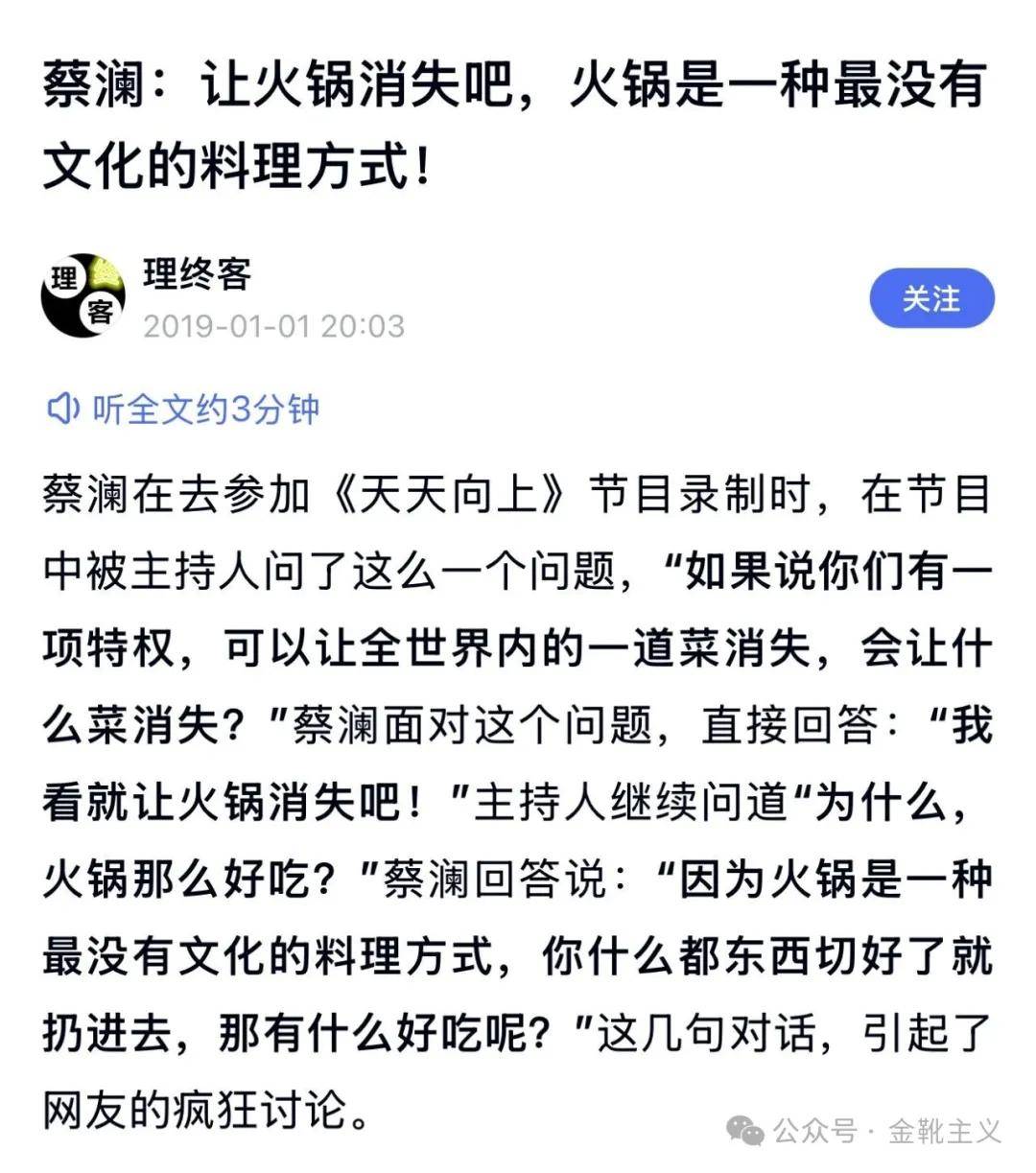The image size is (1036, 1173).
Task: Open 理终客's profile avatar
Action: pos(83,295)
